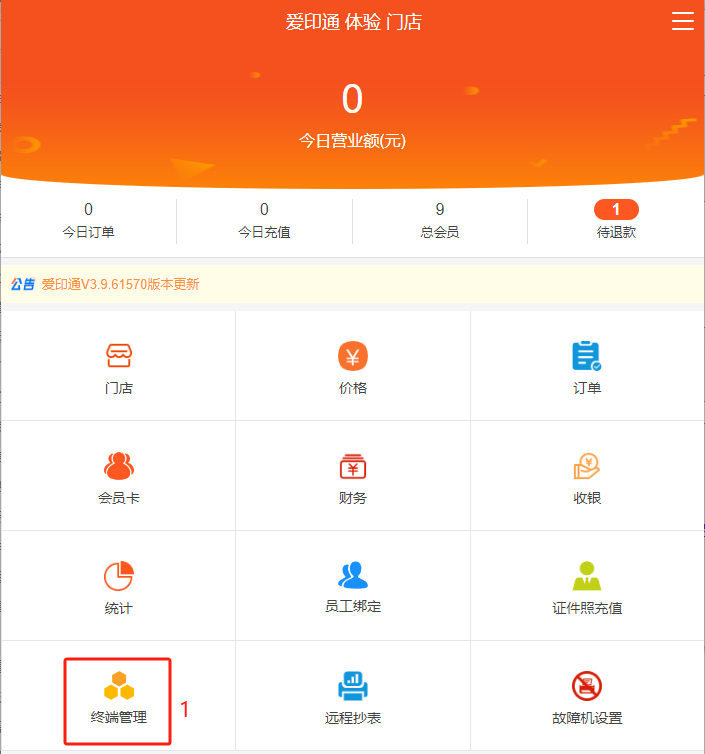
Task: Open the 财务 finance section
Action: (x=353, y=476)
